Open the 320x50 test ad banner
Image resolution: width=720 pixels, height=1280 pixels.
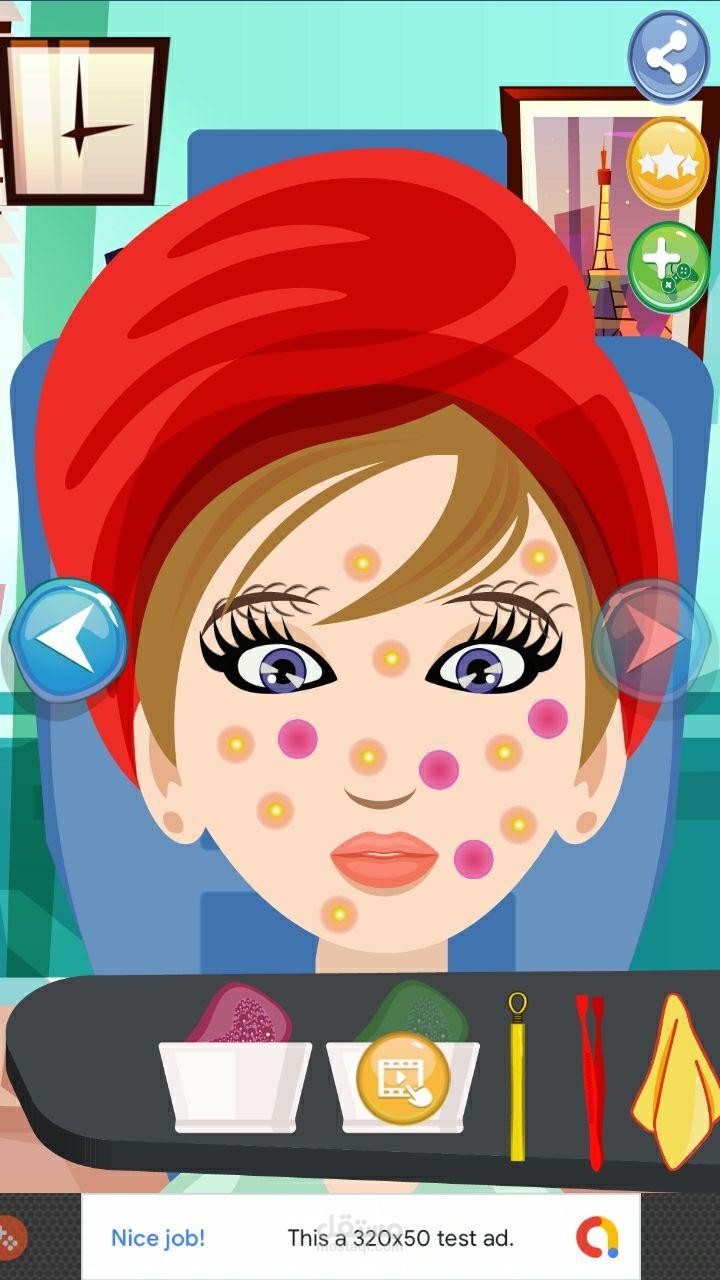coord(360,1237)
